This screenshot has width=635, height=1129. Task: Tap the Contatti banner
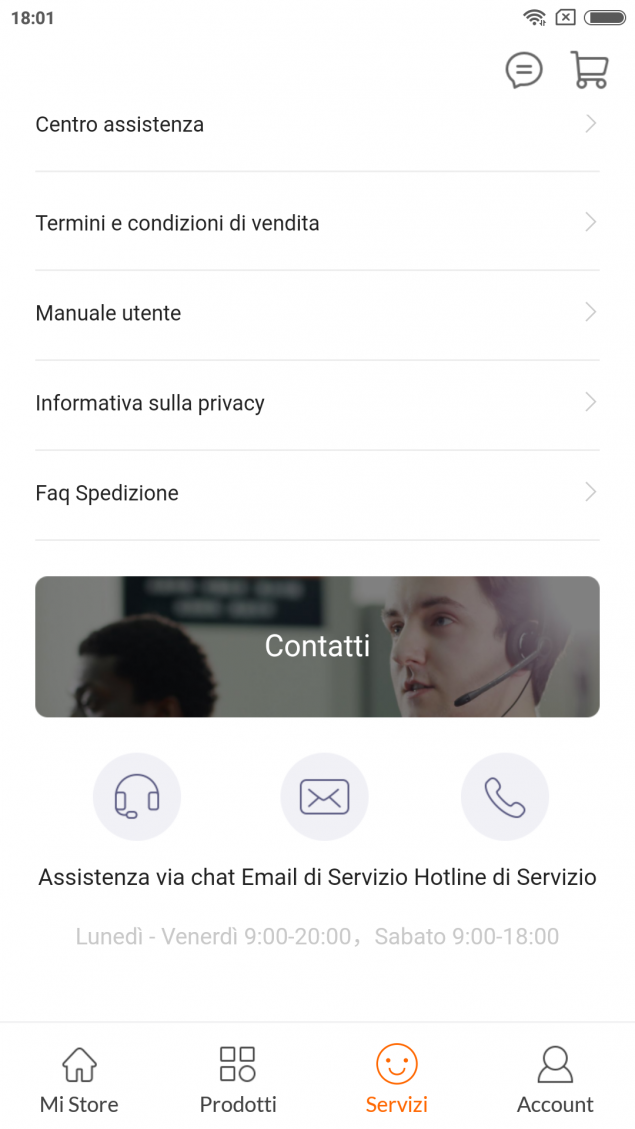tap(317, 646)
